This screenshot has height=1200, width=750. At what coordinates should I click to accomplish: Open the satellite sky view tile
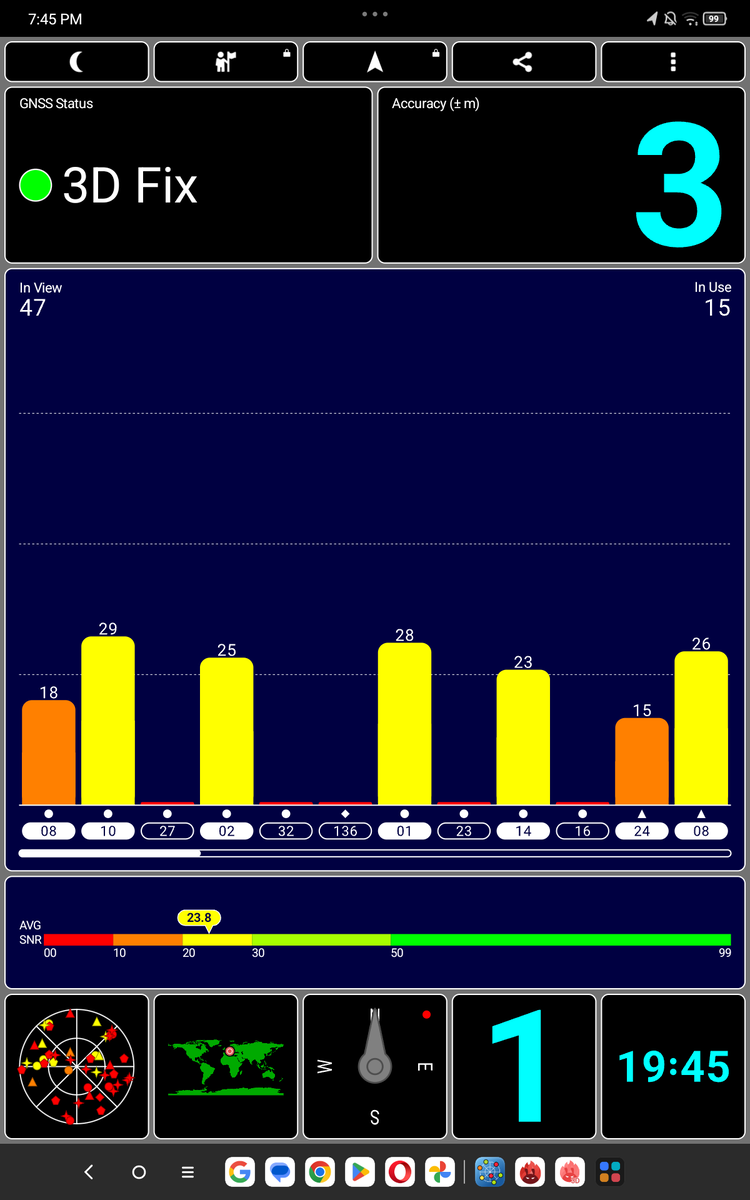tap(76, 1066)
